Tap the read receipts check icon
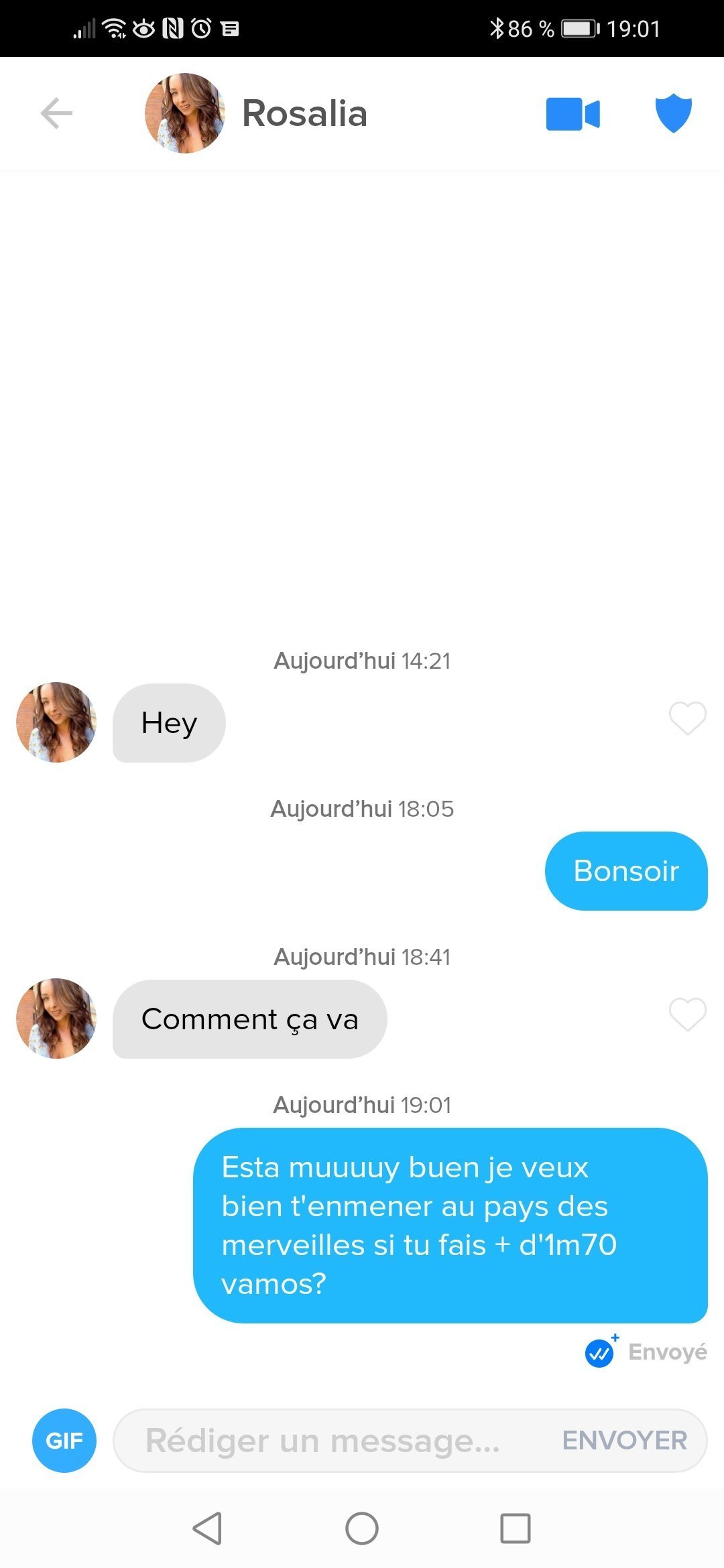 pyautogui.click(x=599, y=1353)
